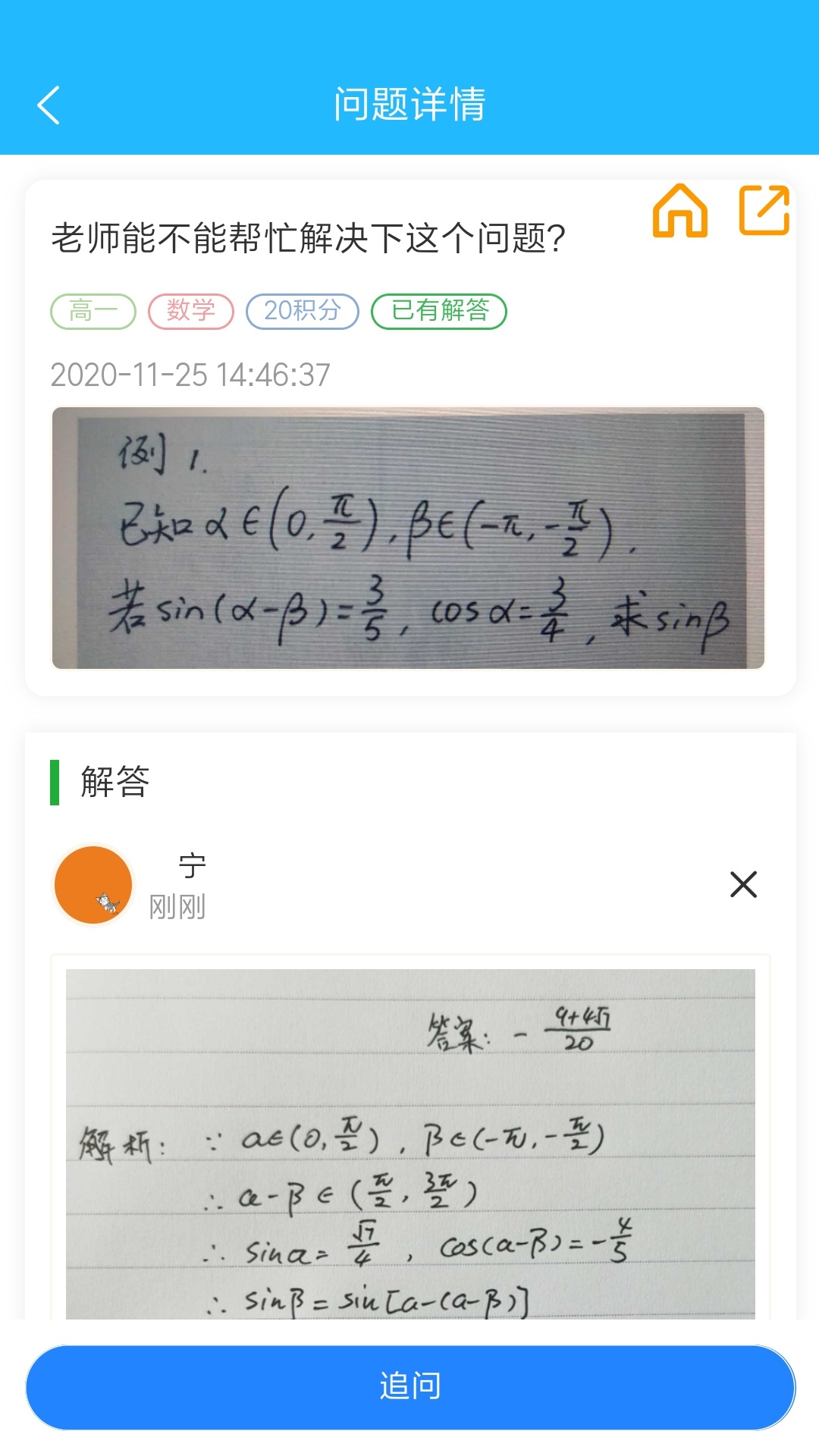819x1456 pixels.
Task: Select the 数学 subject tag
Action: click(189, 310)
